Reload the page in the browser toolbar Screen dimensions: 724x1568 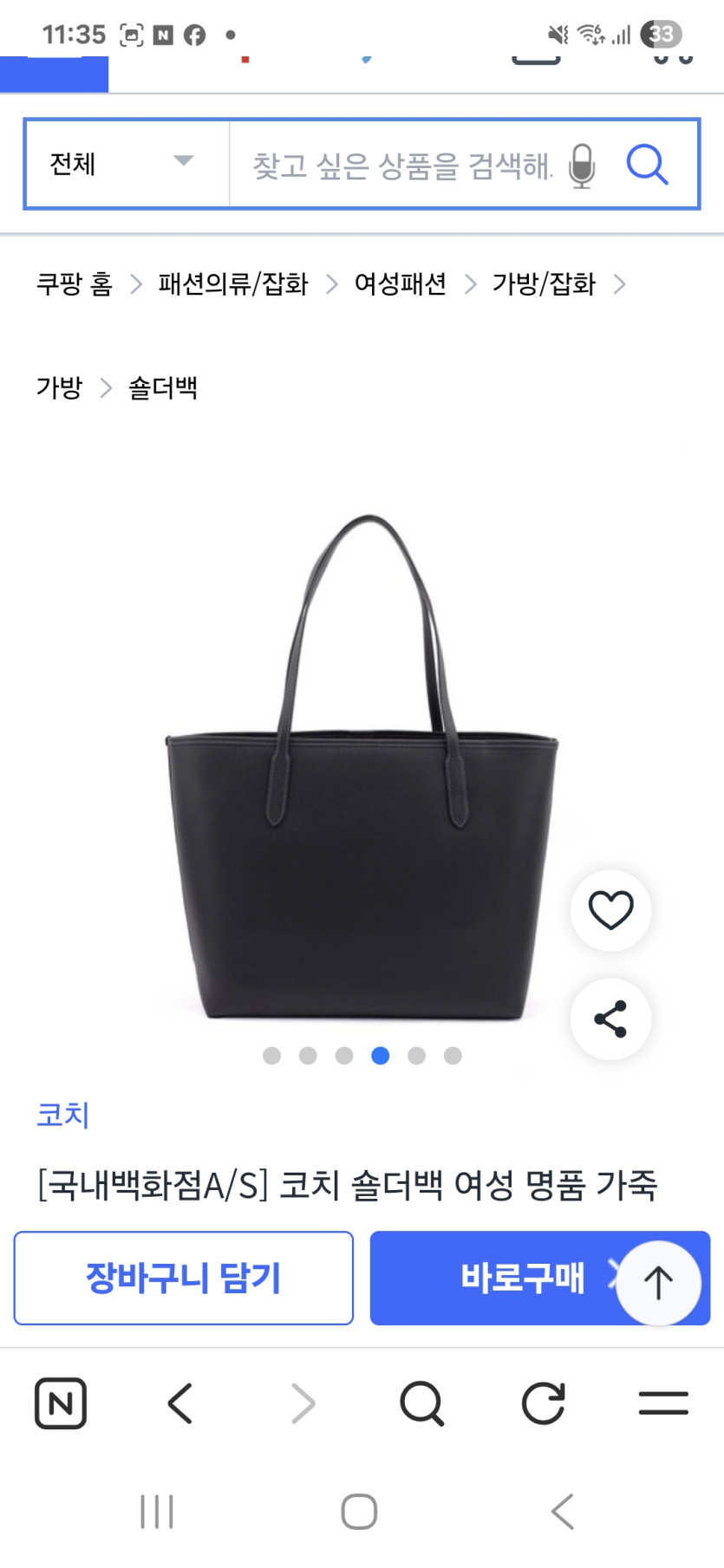pyautogui.click(x=544, y=1402)
